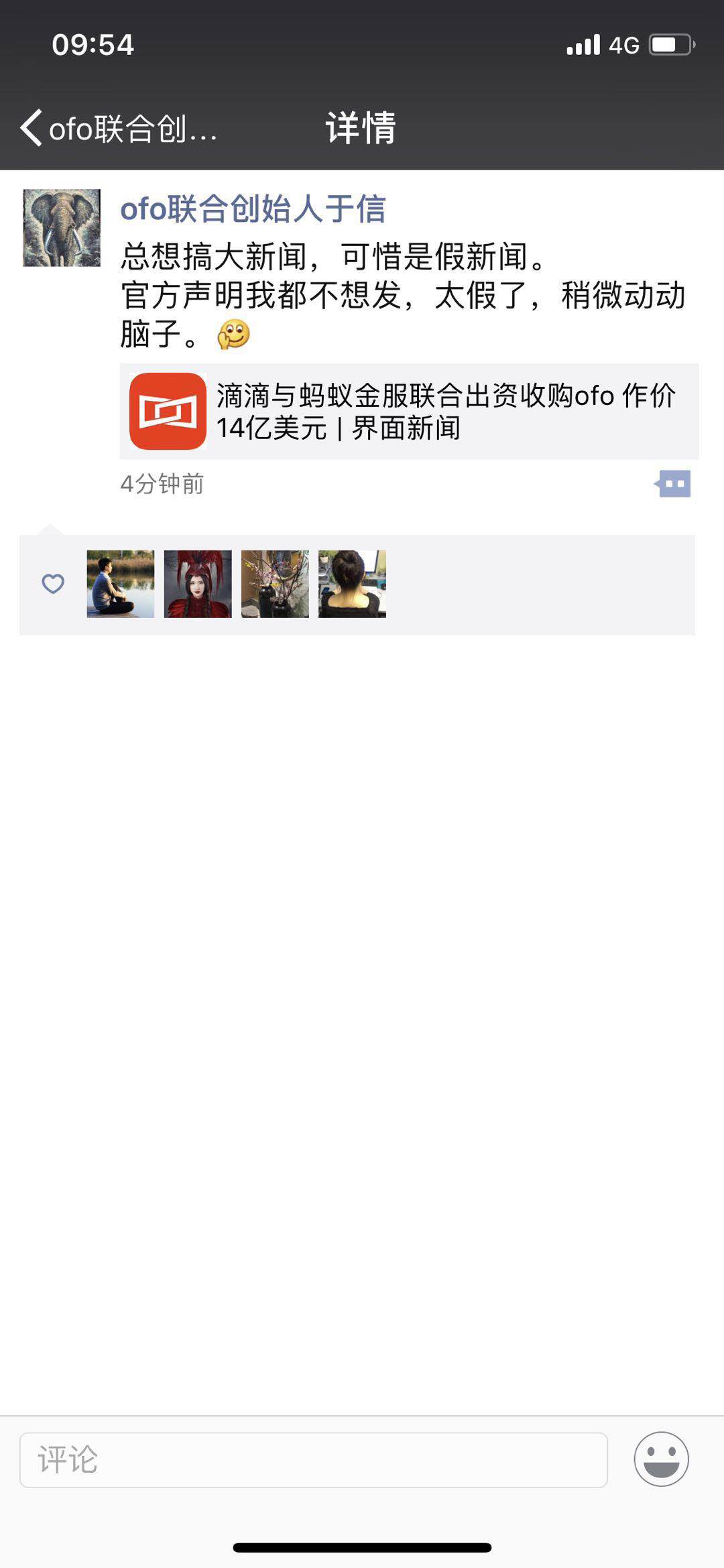This screenshot has width=724, height=1568.
Task: View liker with red feather headdress avatar
Action: click(198, 584)
